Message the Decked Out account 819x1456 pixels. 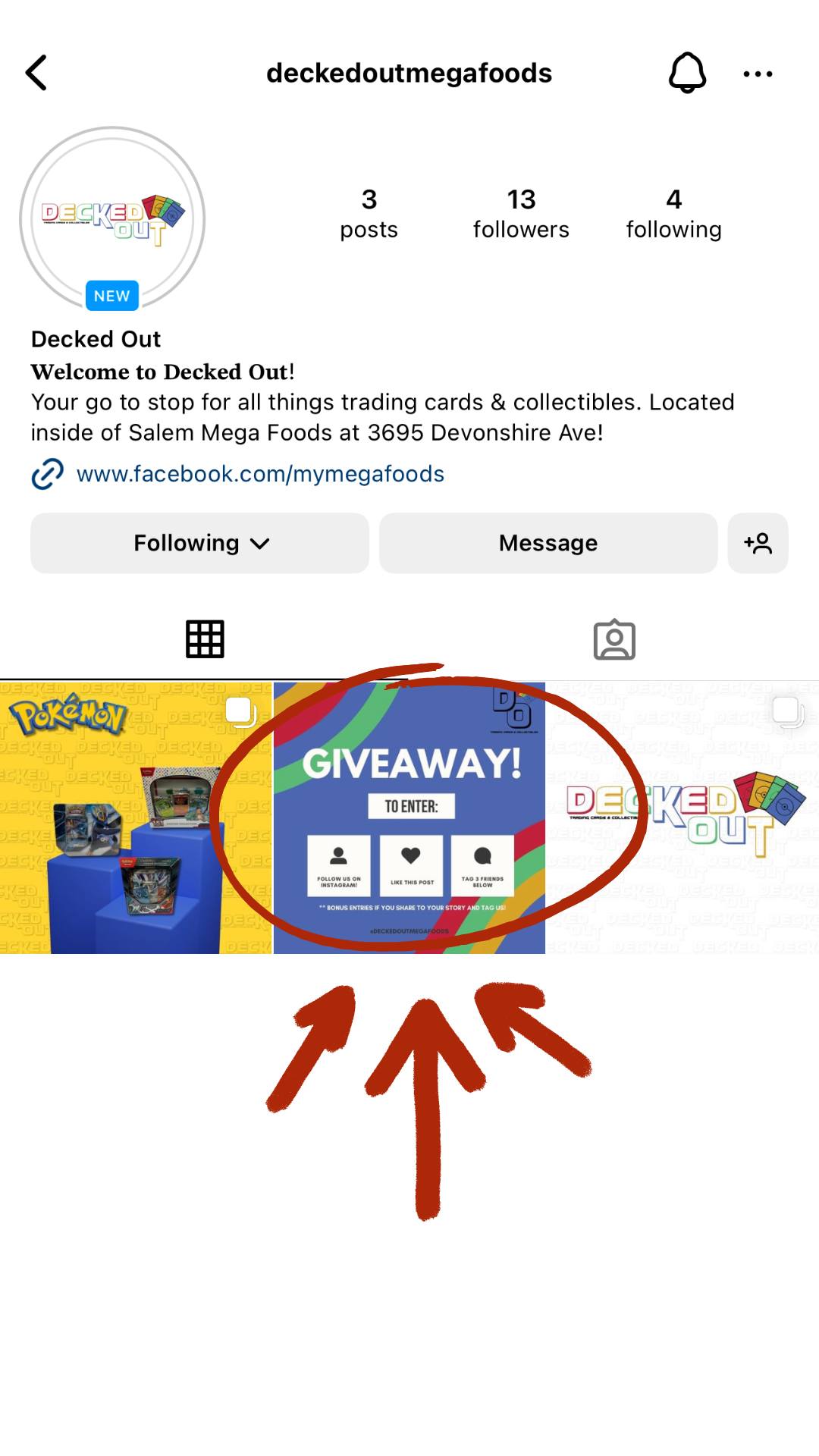click(548, 543)
